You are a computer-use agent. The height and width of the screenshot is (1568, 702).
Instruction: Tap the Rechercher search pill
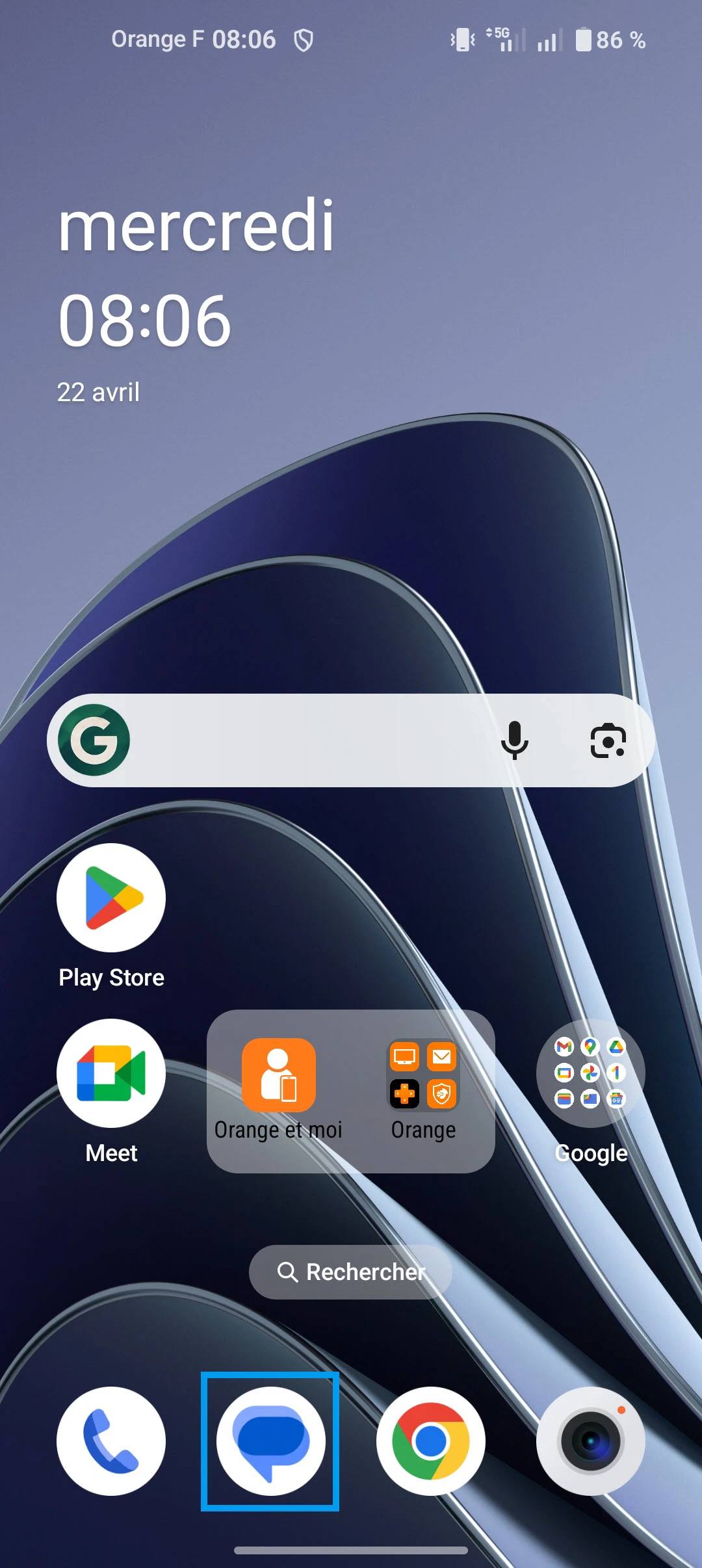coord(350,1272)
